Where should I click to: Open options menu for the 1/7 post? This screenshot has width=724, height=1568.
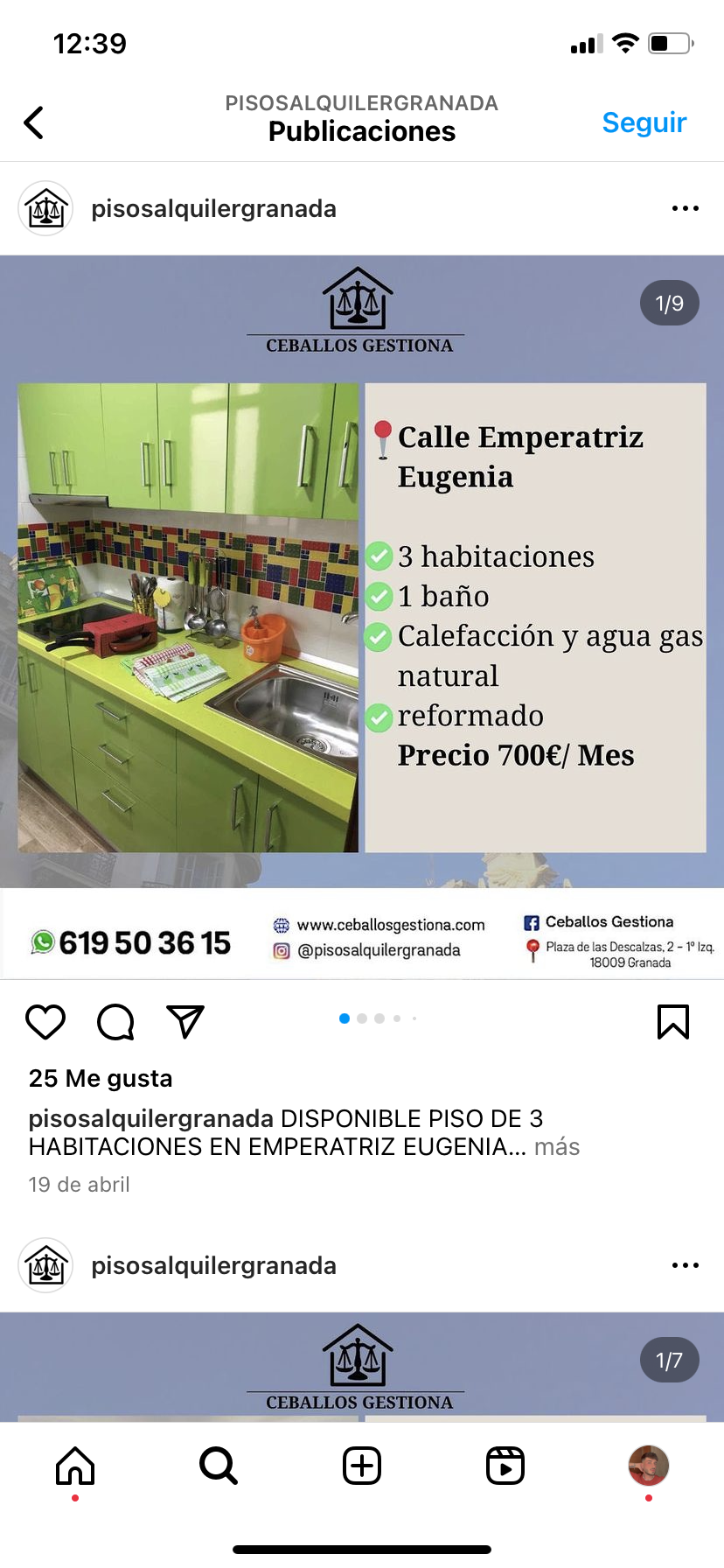685,1265
